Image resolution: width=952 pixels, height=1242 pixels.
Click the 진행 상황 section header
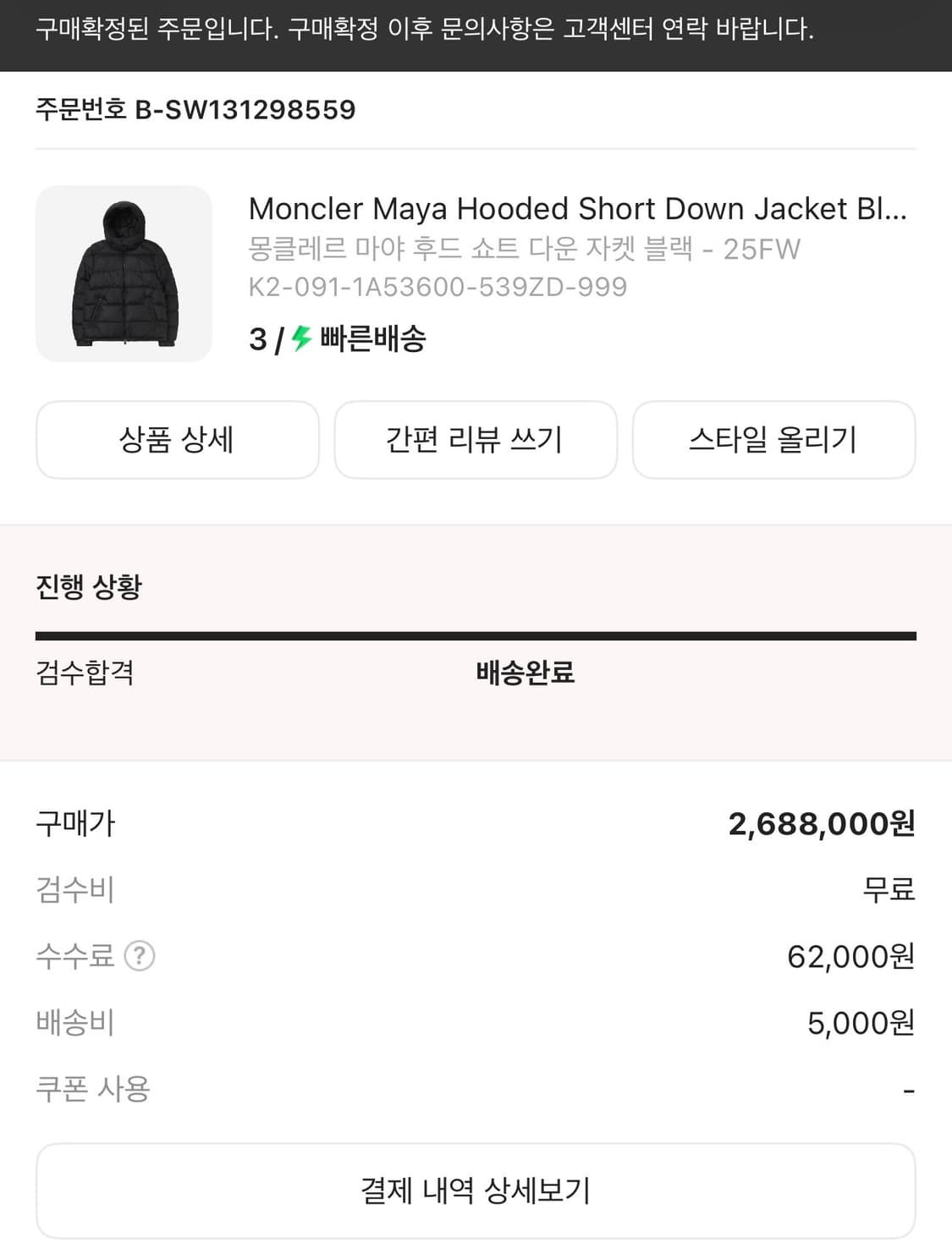89,582
